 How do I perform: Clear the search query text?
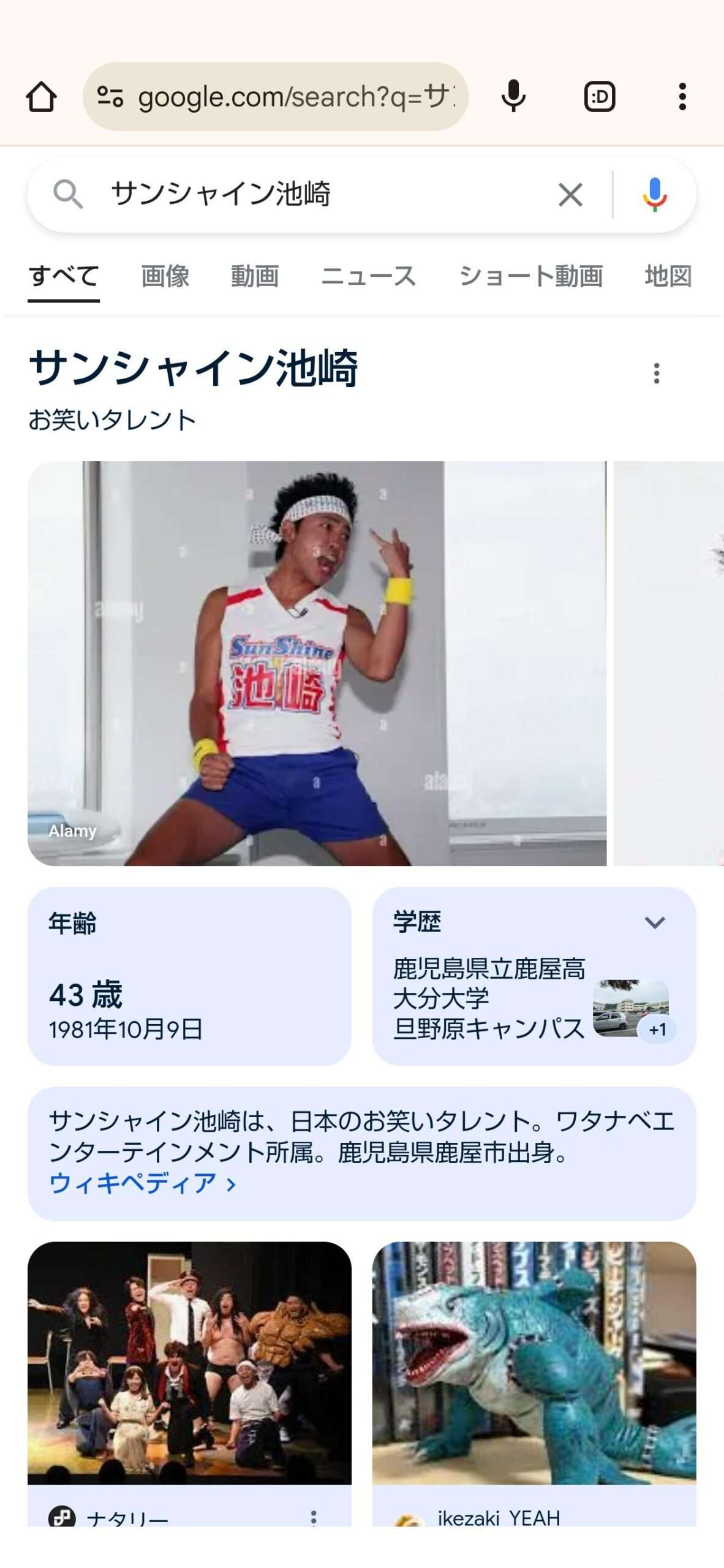pyautogui.click(x=570, y=195)
